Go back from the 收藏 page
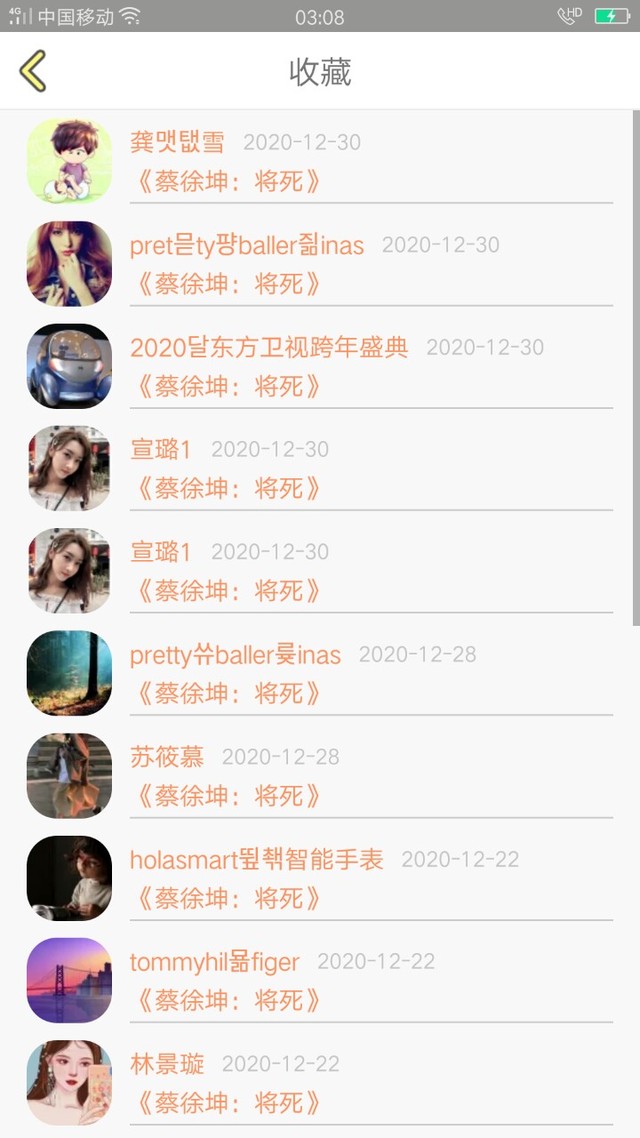 (x=33, y=71)
